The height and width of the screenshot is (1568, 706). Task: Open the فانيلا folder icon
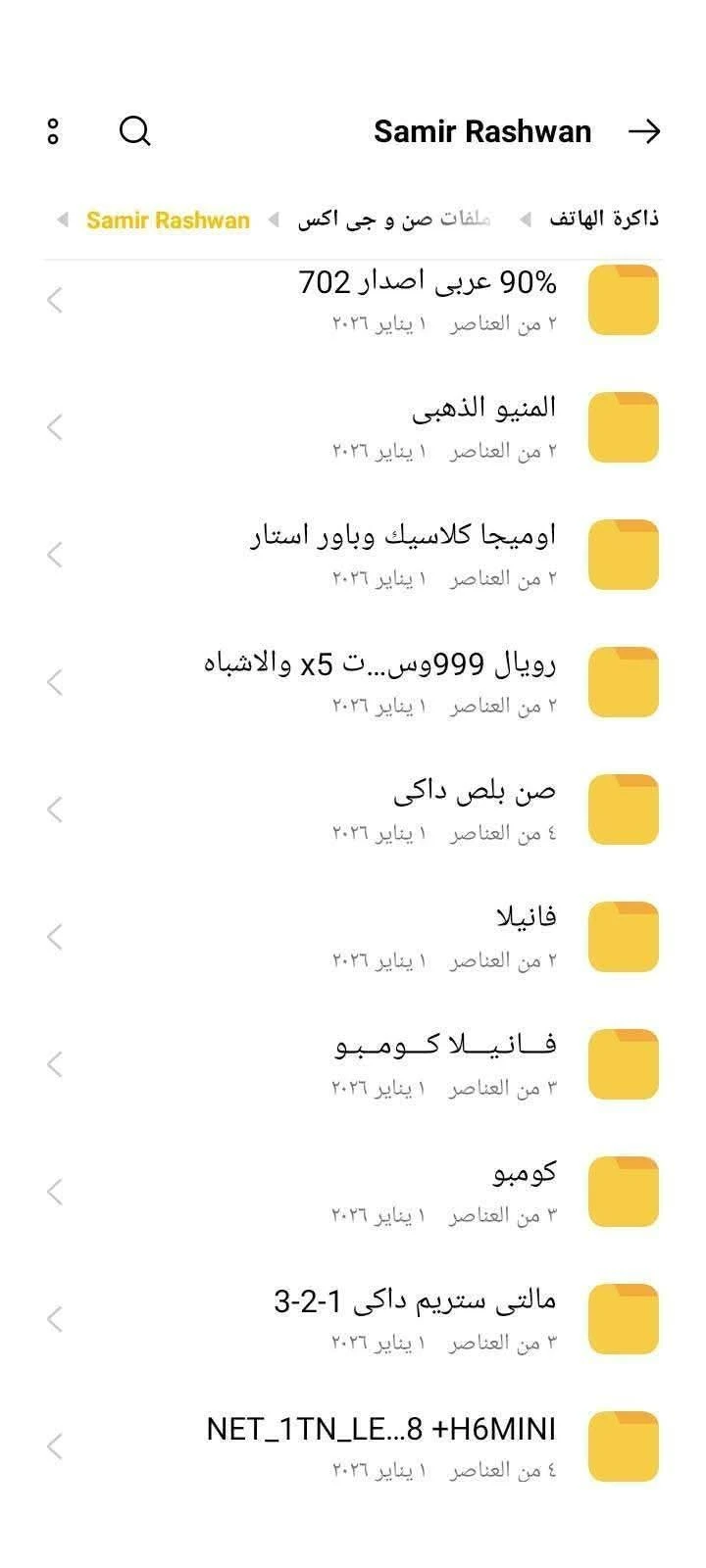(624, 936)
